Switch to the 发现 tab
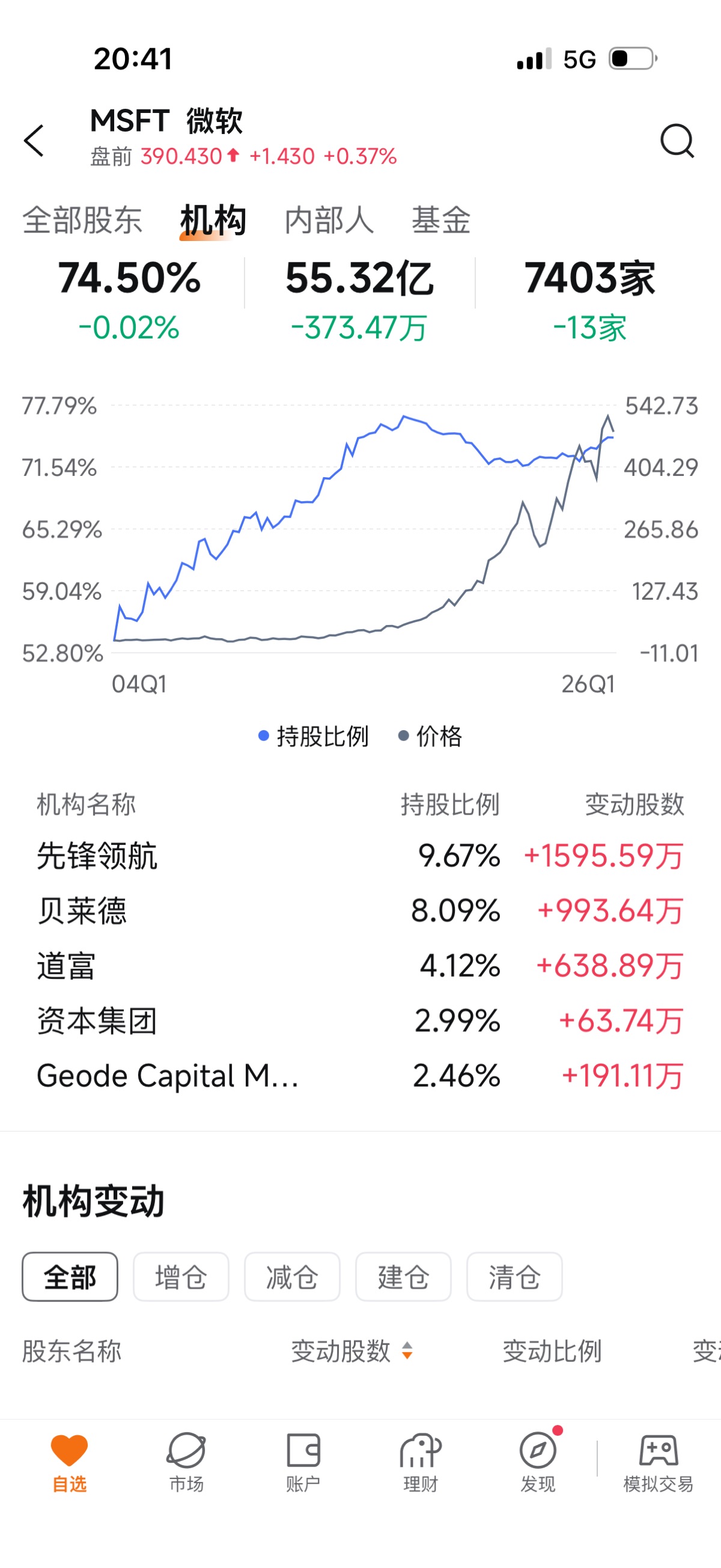 pos(538,1462)
